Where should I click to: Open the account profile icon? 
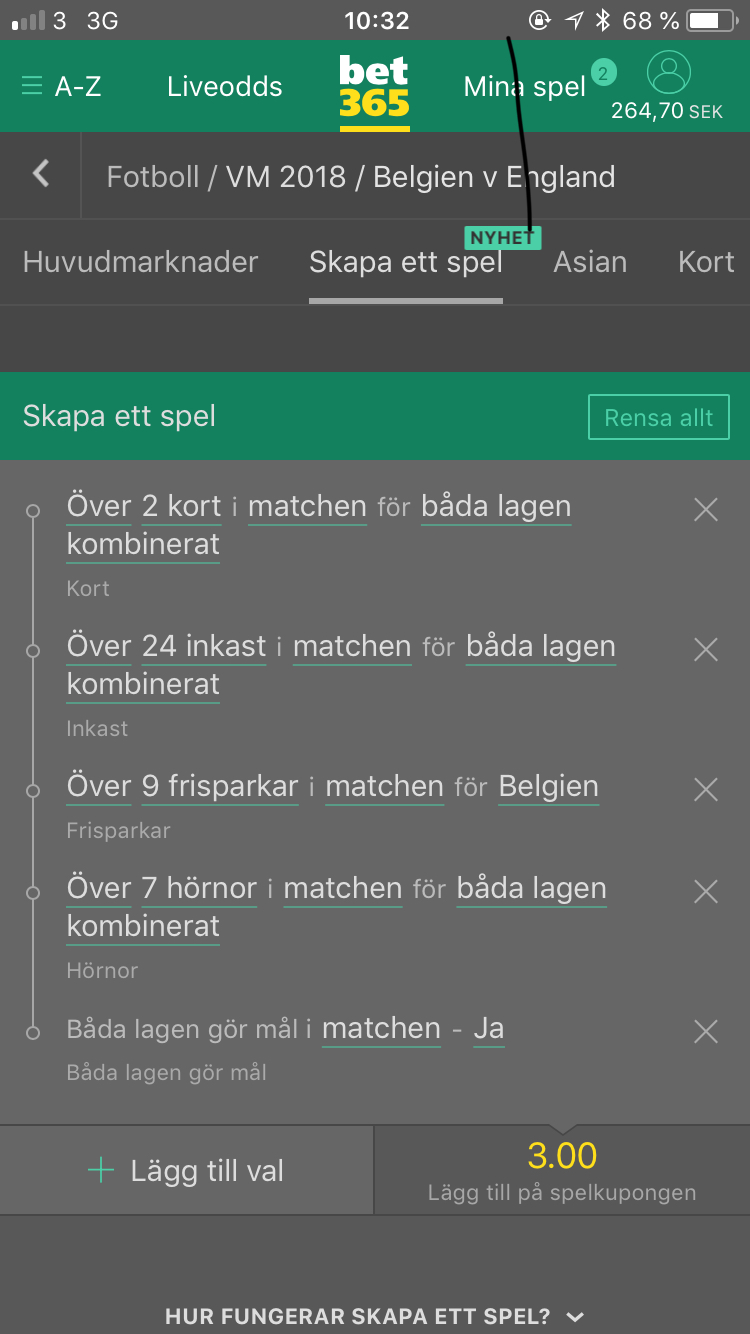coord(669,73)
